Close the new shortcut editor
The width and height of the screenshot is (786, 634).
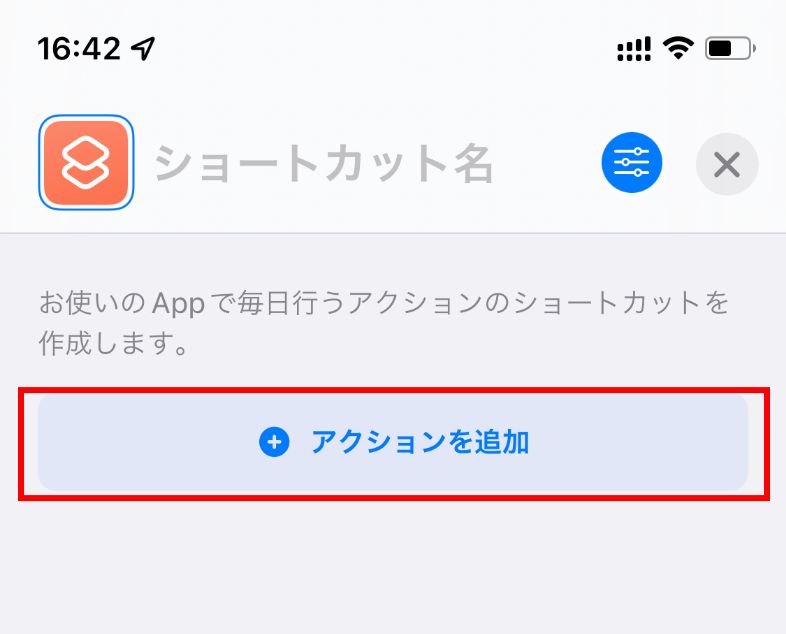(x=727, y=163)
